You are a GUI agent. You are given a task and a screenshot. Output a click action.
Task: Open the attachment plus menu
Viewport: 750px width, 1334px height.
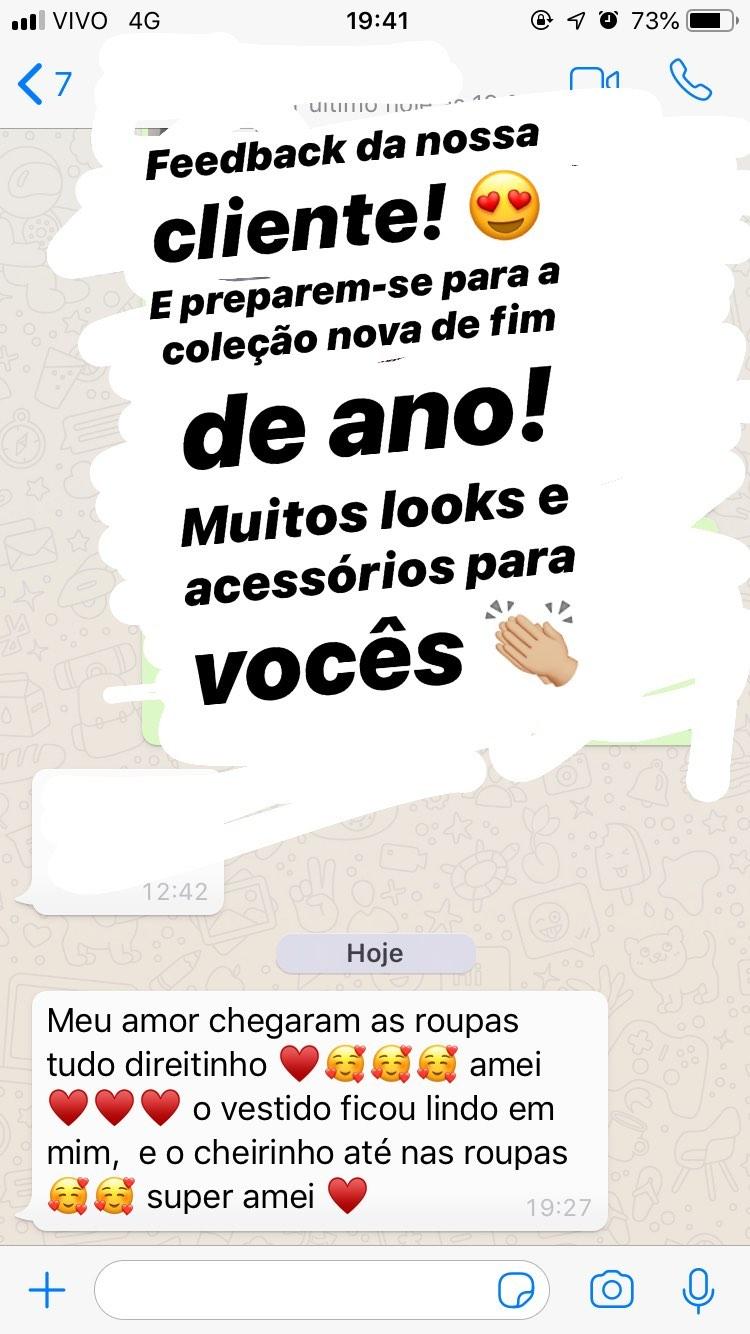(x=46, y=1291)
